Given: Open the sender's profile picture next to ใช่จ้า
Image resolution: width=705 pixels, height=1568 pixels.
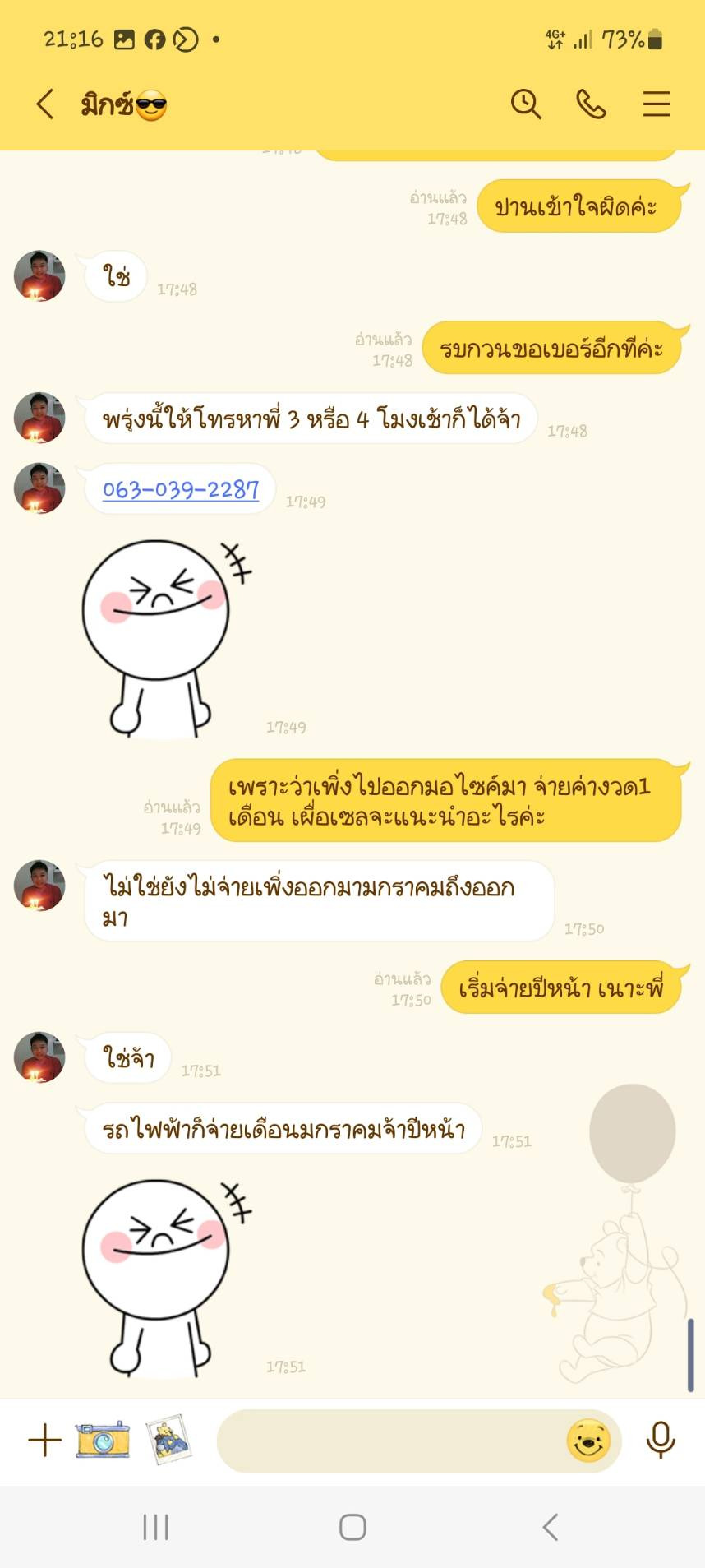Looking at the screenshot, I should tap(39, 1057).
